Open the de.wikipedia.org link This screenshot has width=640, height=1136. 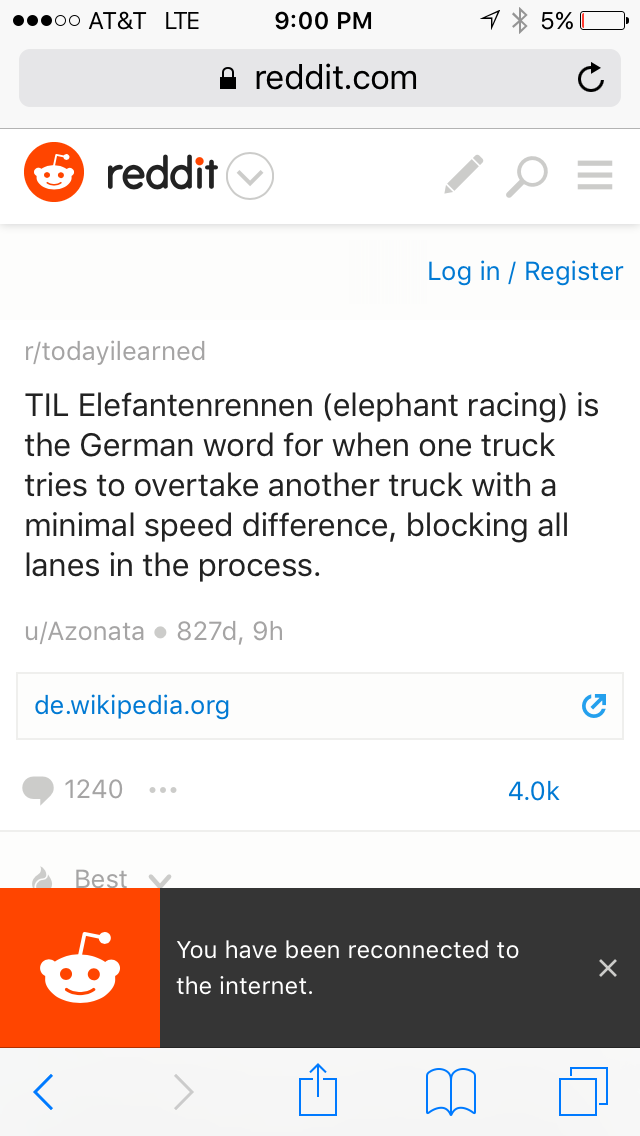320,706
